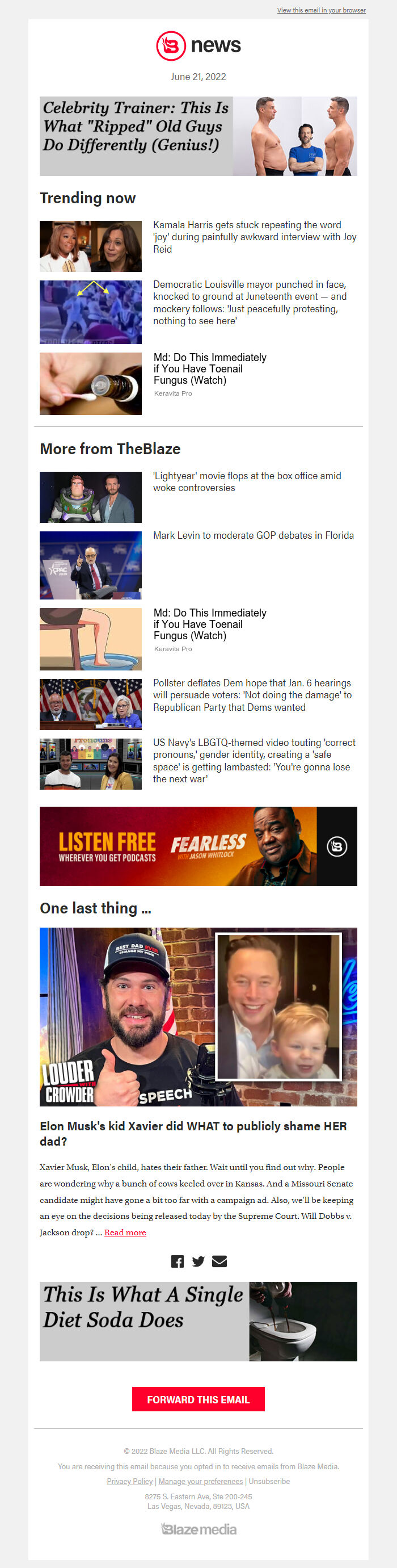Tap the Read more link
Screen dimensions: 397x1568
125,1232
